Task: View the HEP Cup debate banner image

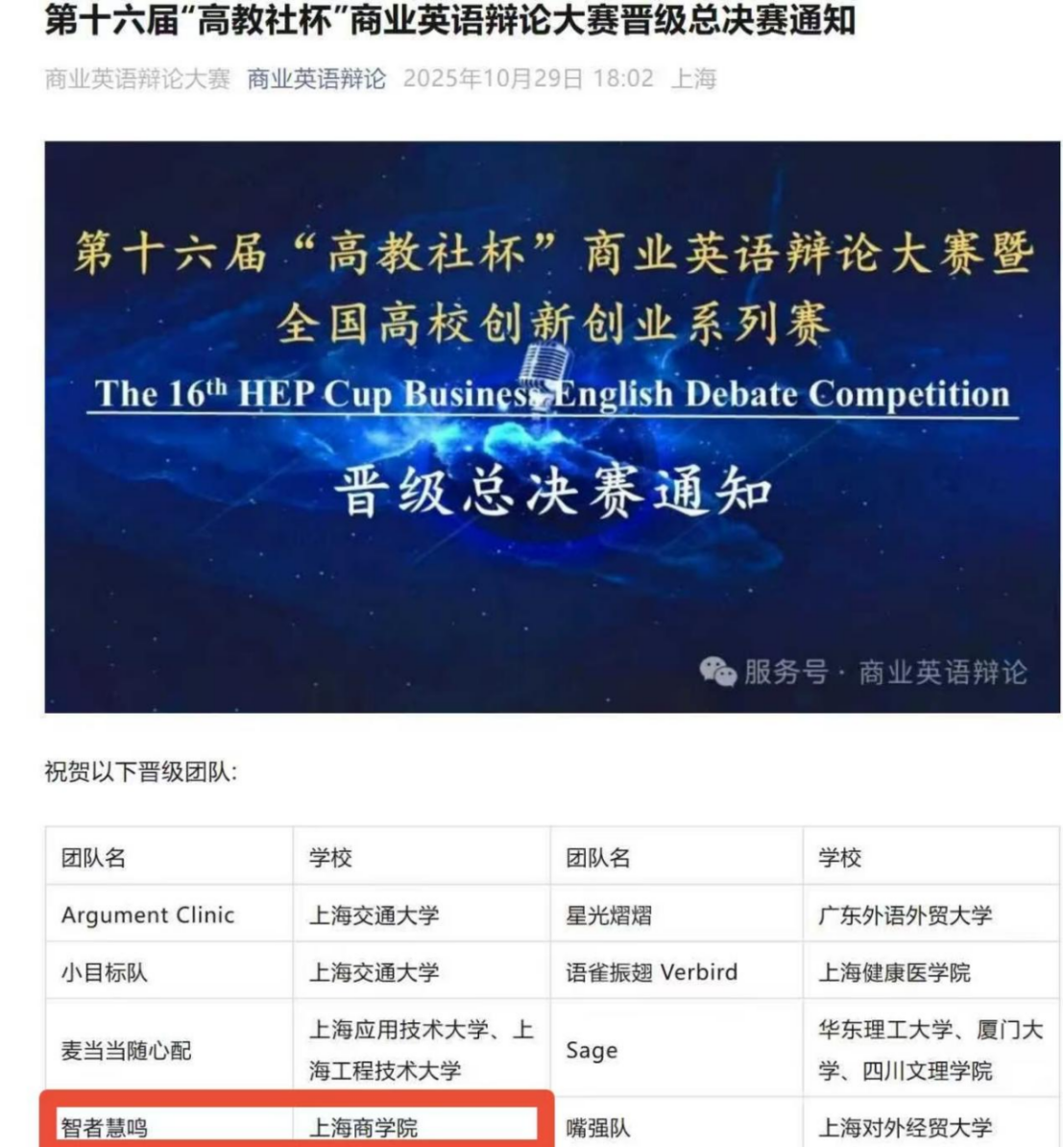Action: (552, 427)
